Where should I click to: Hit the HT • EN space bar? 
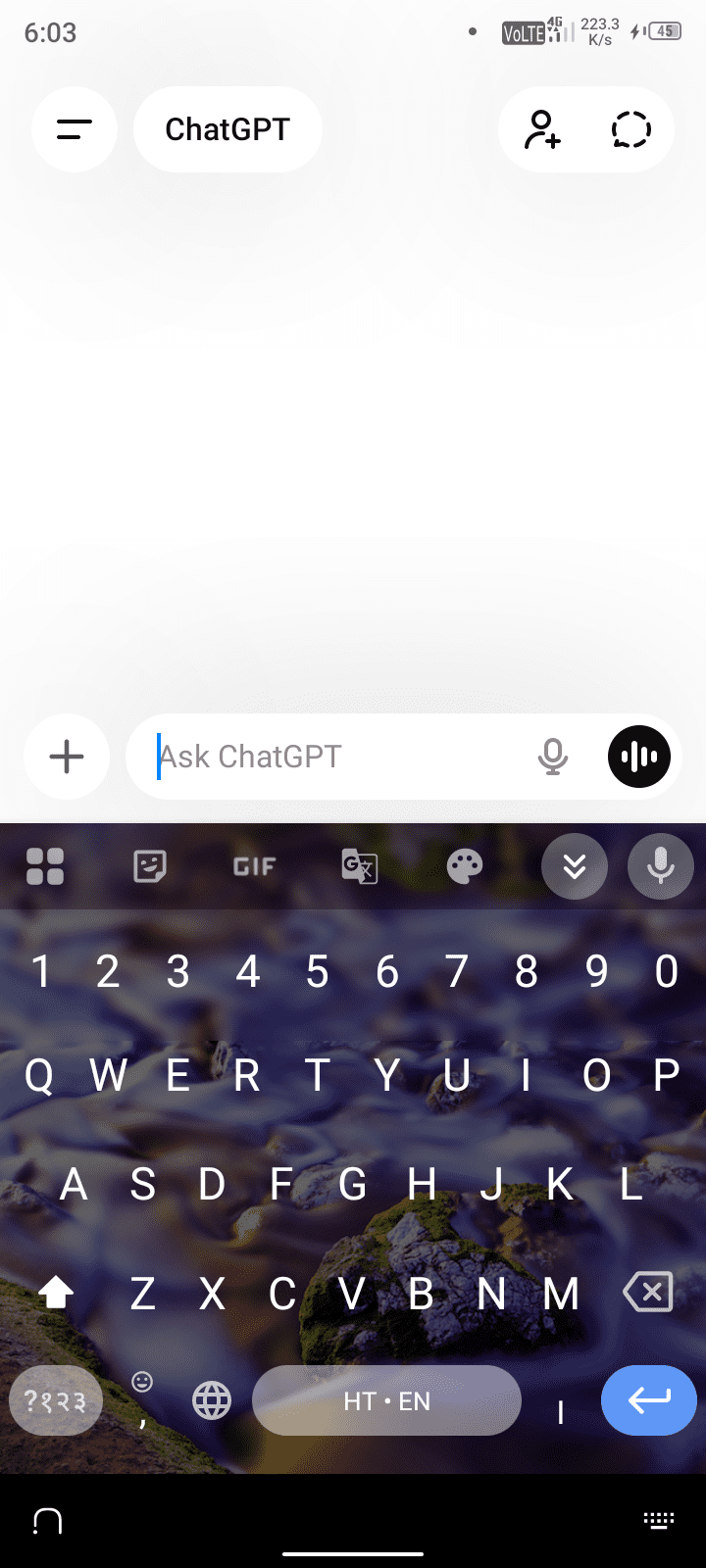click(386, 1401)
